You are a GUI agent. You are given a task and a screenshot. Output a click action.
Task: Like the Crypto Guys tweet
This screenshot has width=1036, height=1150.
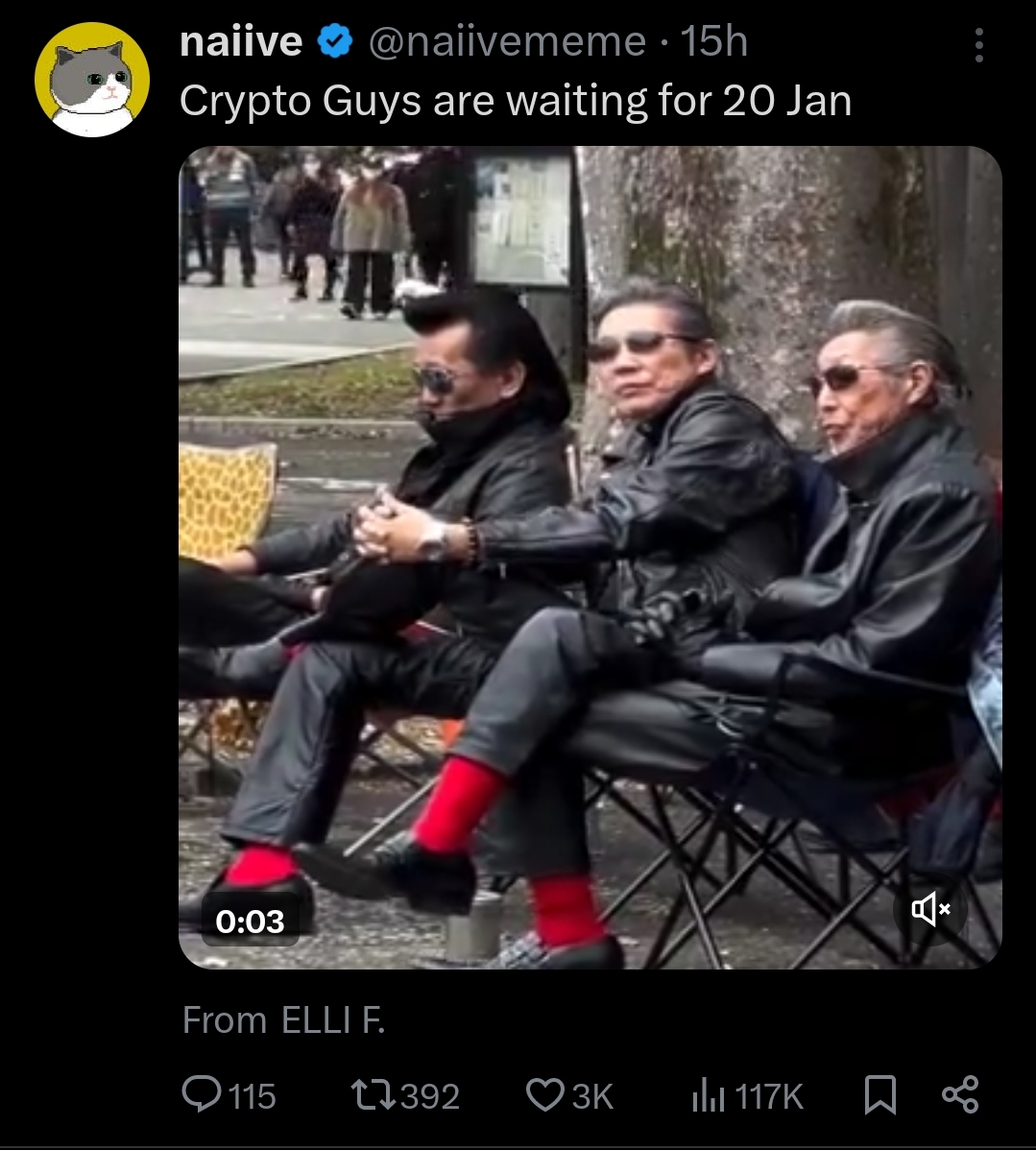[x=544, y=1094]
